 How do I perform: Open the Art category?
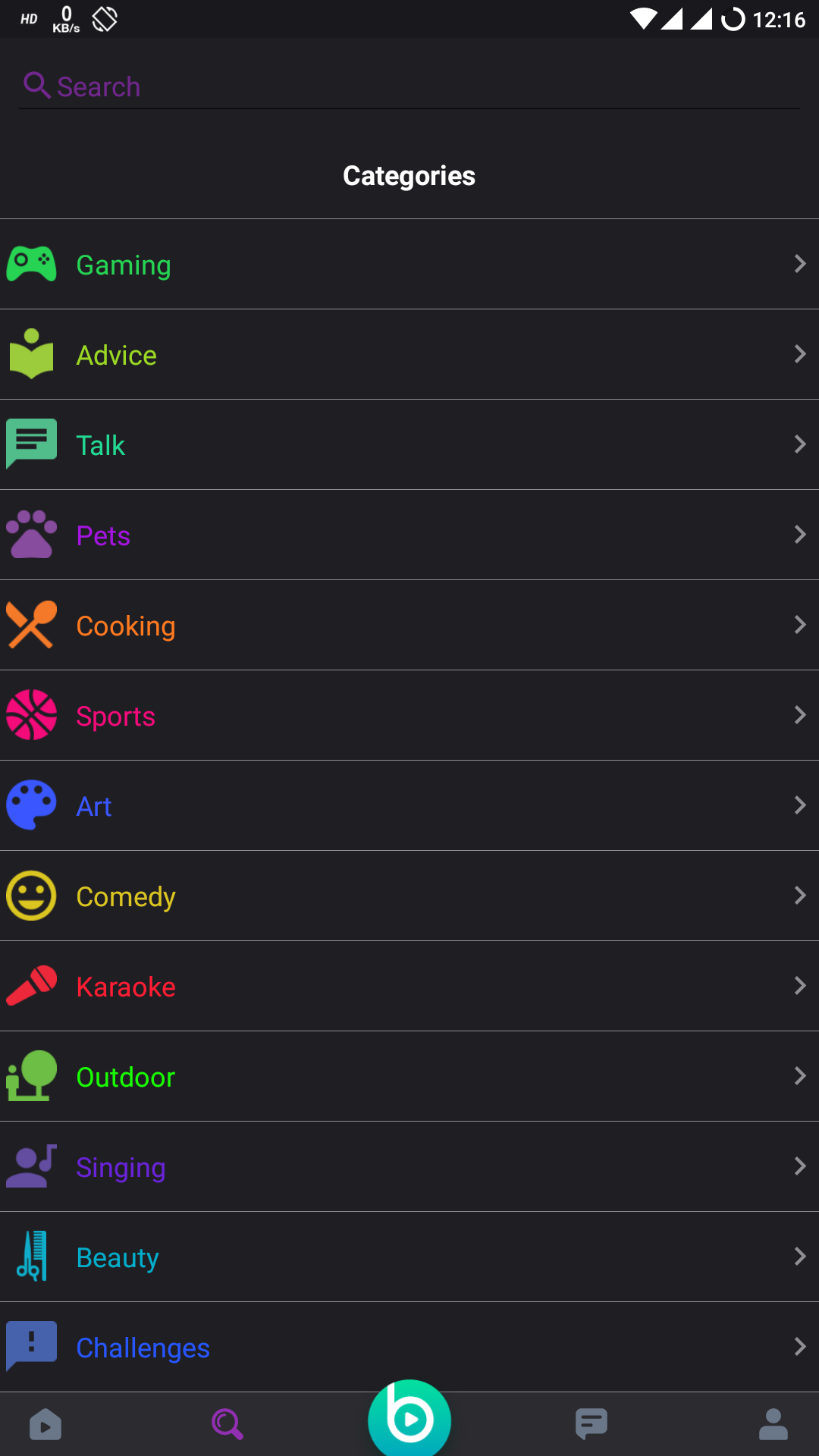click(x=409, y=806)
